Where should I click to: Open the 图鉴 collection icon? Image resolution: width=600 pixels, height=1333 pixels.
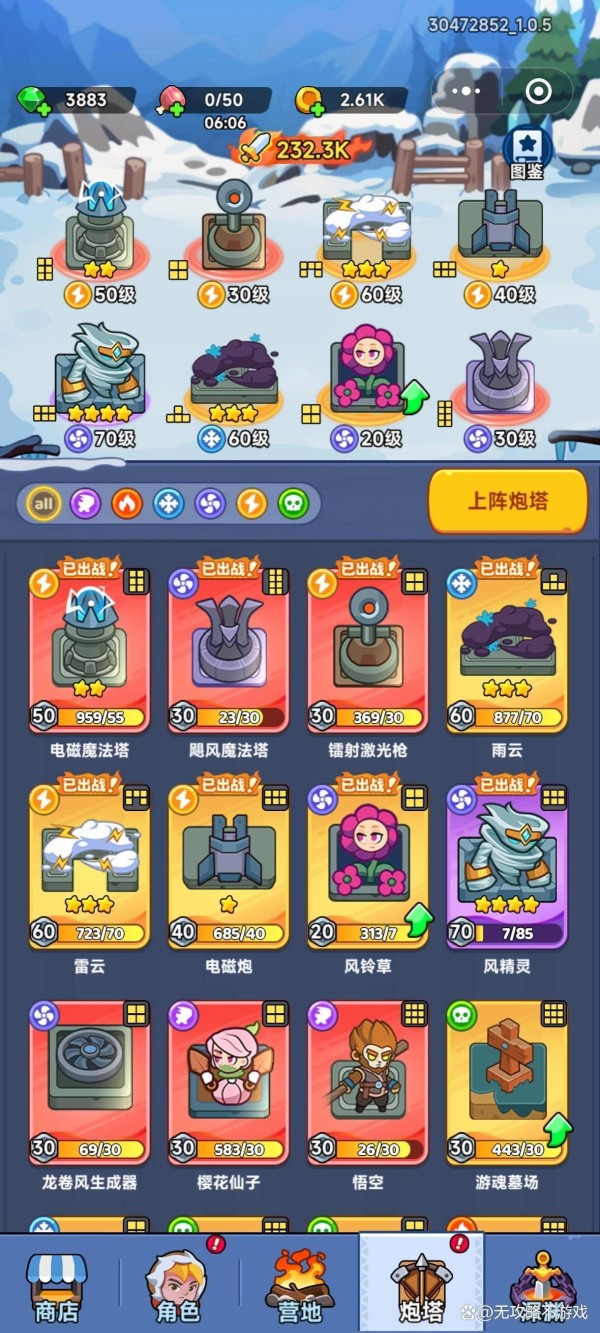point(527,153)
